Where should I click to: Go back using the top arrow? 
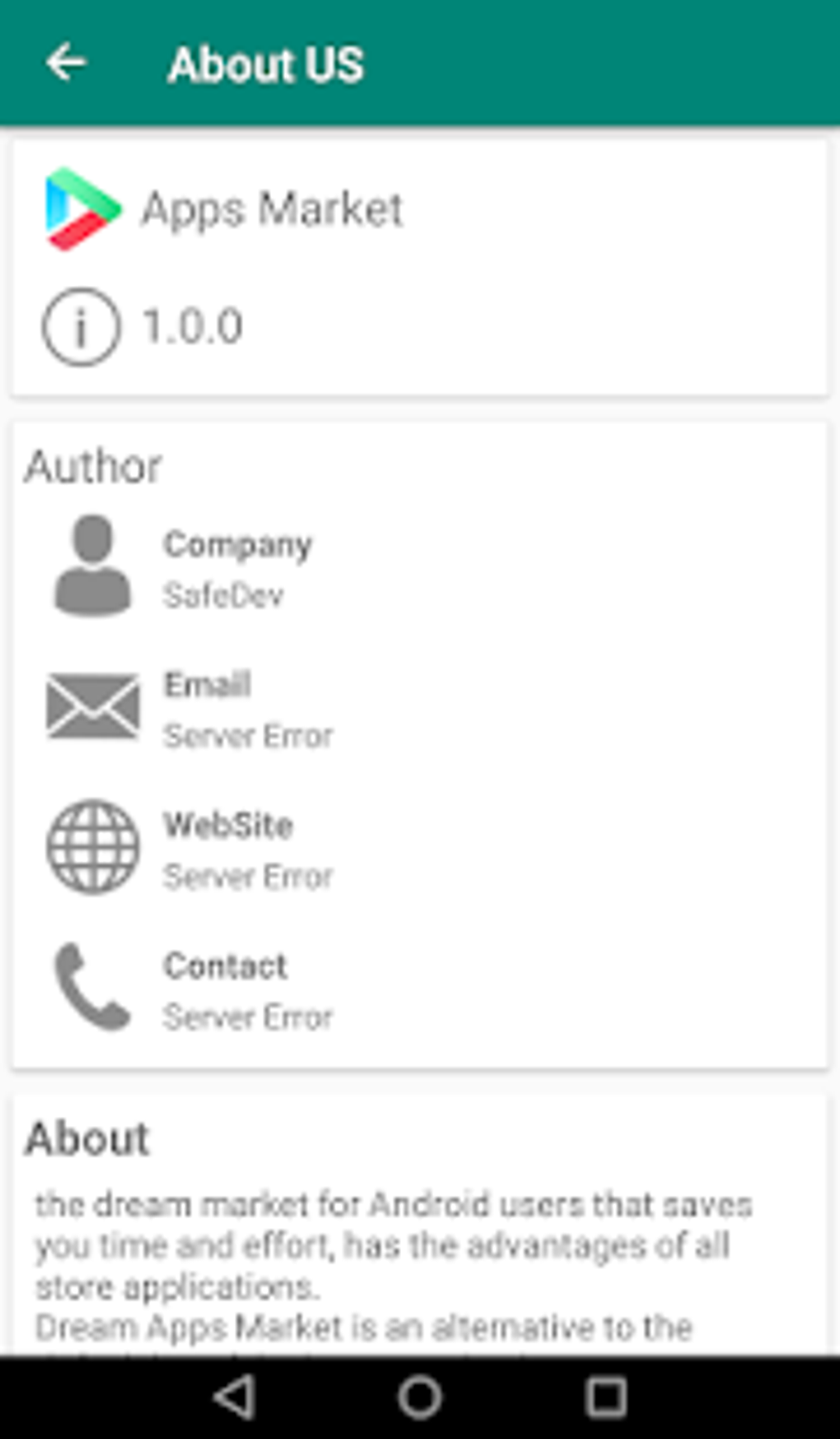67,63
